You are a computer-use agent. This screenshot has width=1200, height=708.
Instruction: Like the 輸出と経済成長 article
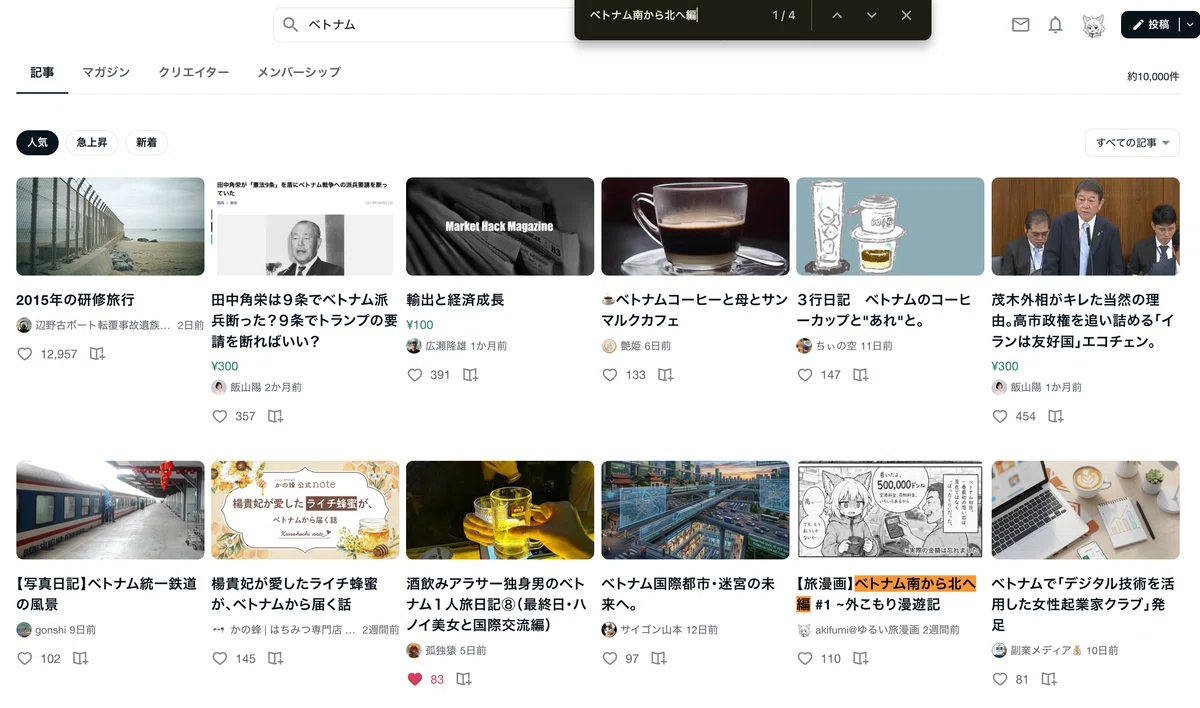click(416, 375)
